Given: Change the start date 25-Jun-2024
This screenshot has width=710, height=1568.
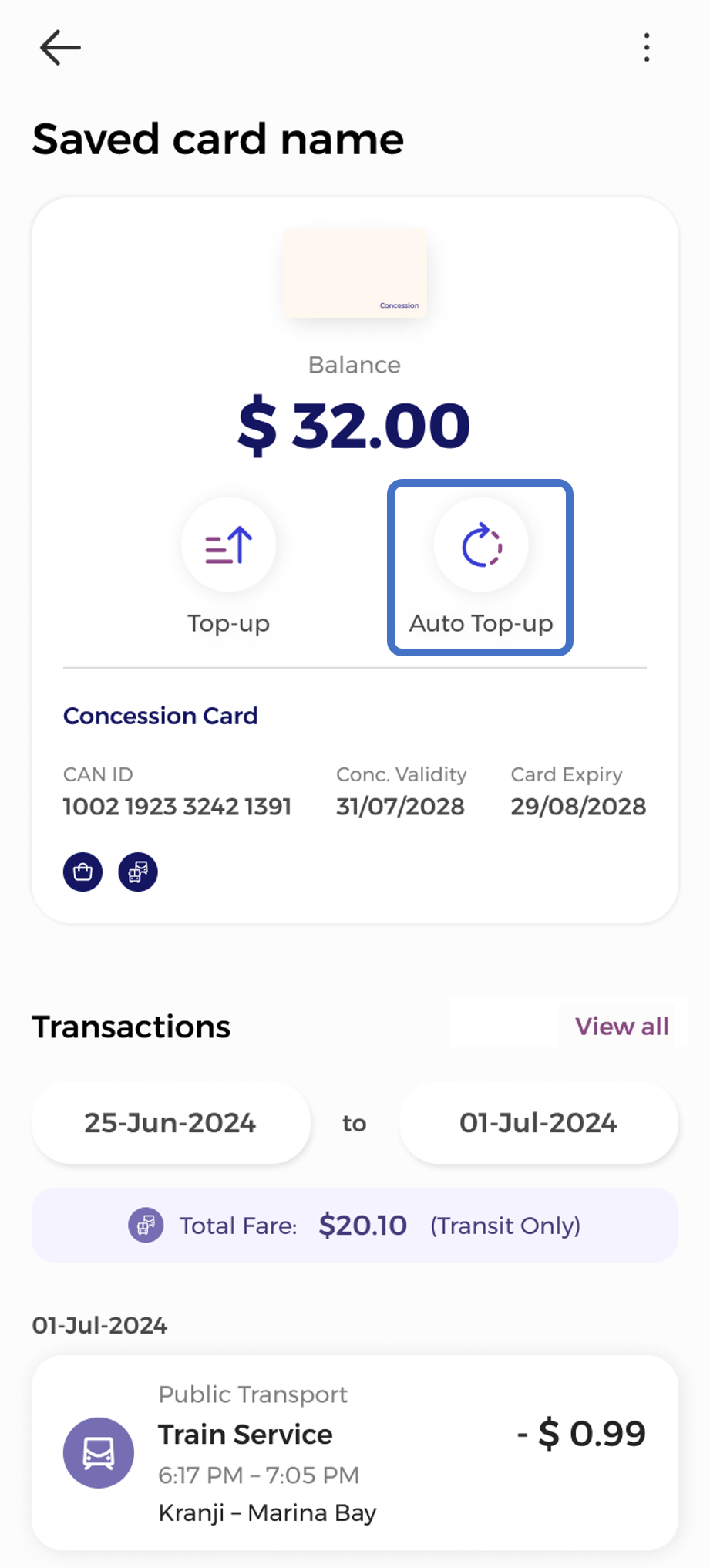Looking at the screenshot, I should click(170, 1123).
